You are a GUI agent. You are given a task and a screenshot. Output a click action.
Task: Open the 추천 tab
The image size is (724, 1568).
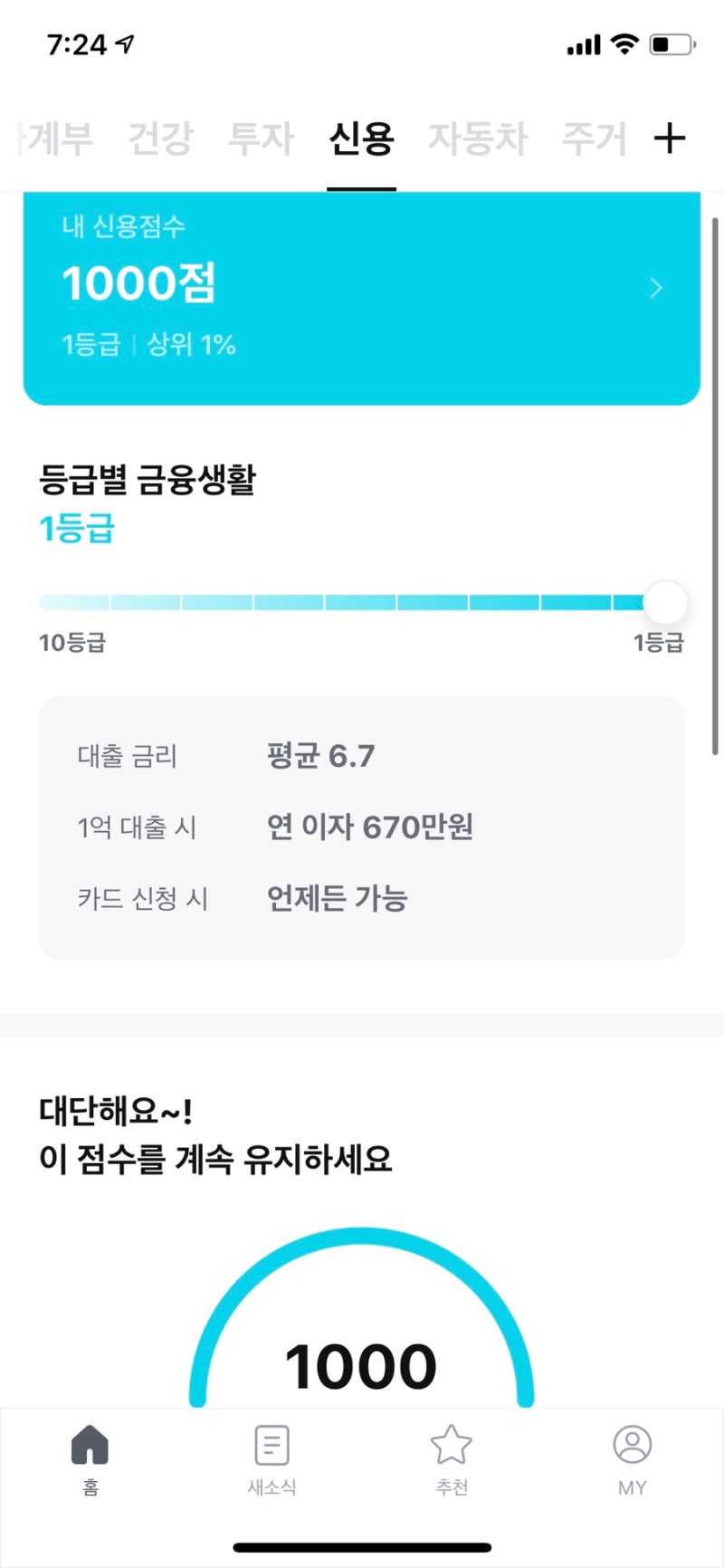pos(452,1459)
